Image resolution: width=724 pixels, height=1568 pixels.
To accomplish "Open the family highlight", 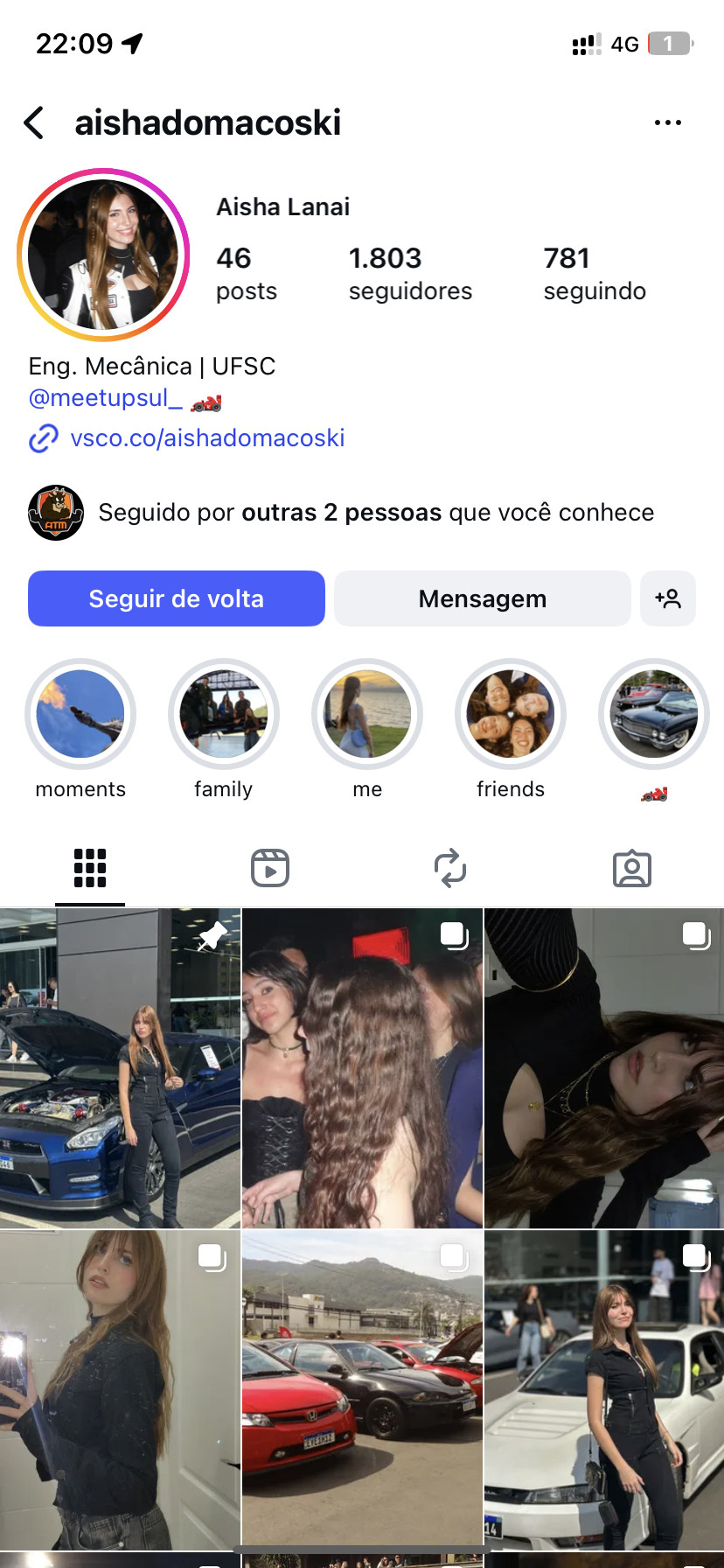I will 224,715.
